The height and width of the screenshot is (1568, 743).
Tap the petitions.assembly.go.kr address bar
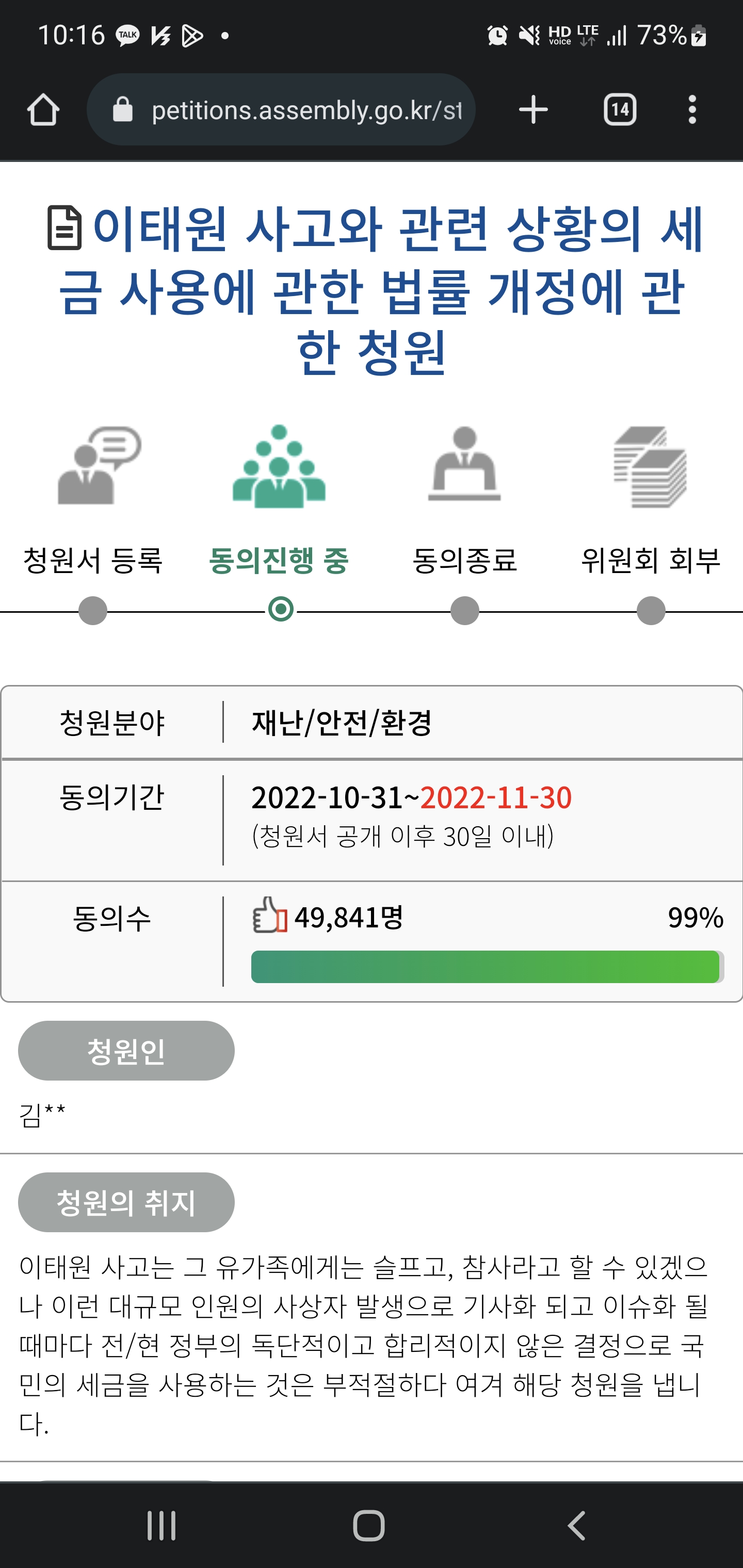pos(281,109)
